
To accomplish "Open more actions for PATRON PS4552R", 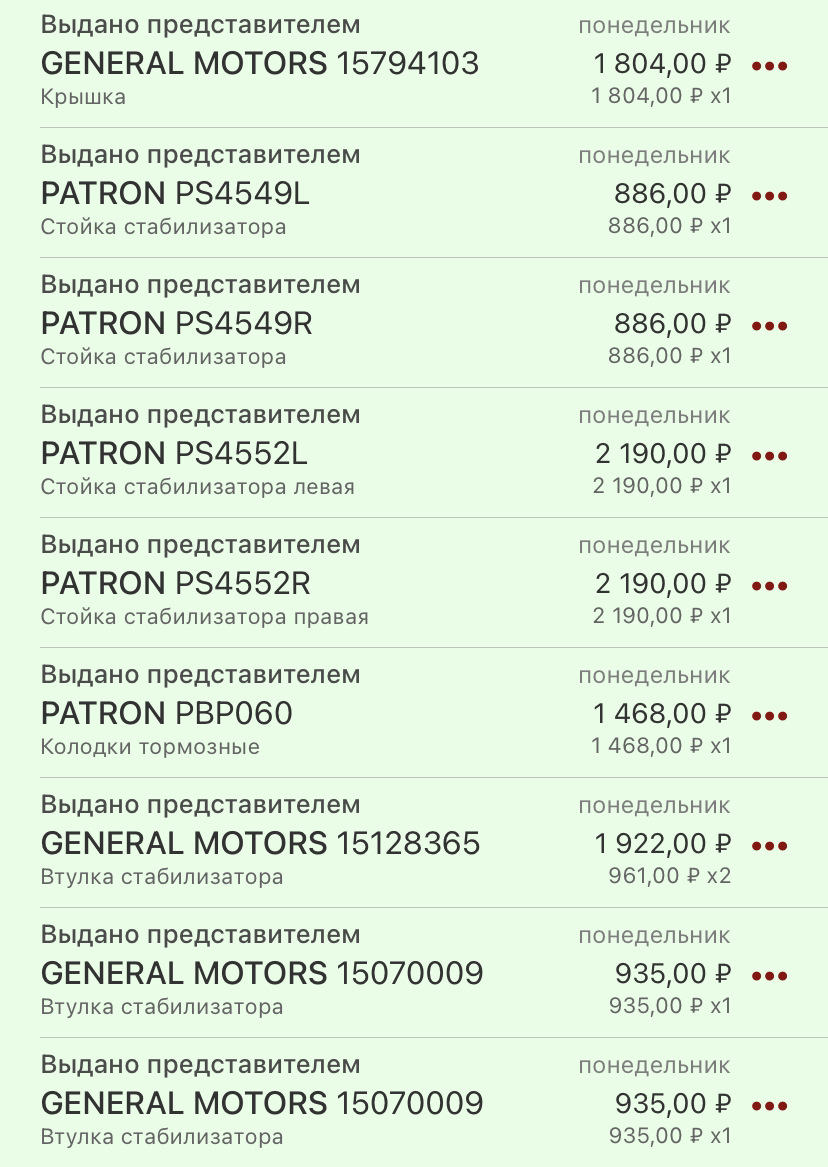I will pyautogui.click(x=769, y=586).
